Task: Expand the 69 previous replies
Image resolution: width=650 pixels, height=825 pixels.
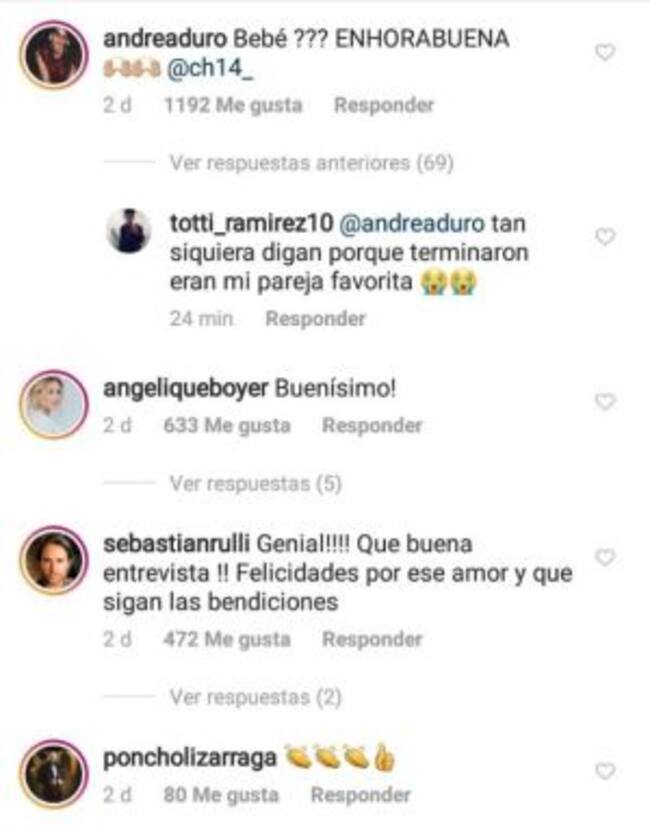Action: point(310,161)
